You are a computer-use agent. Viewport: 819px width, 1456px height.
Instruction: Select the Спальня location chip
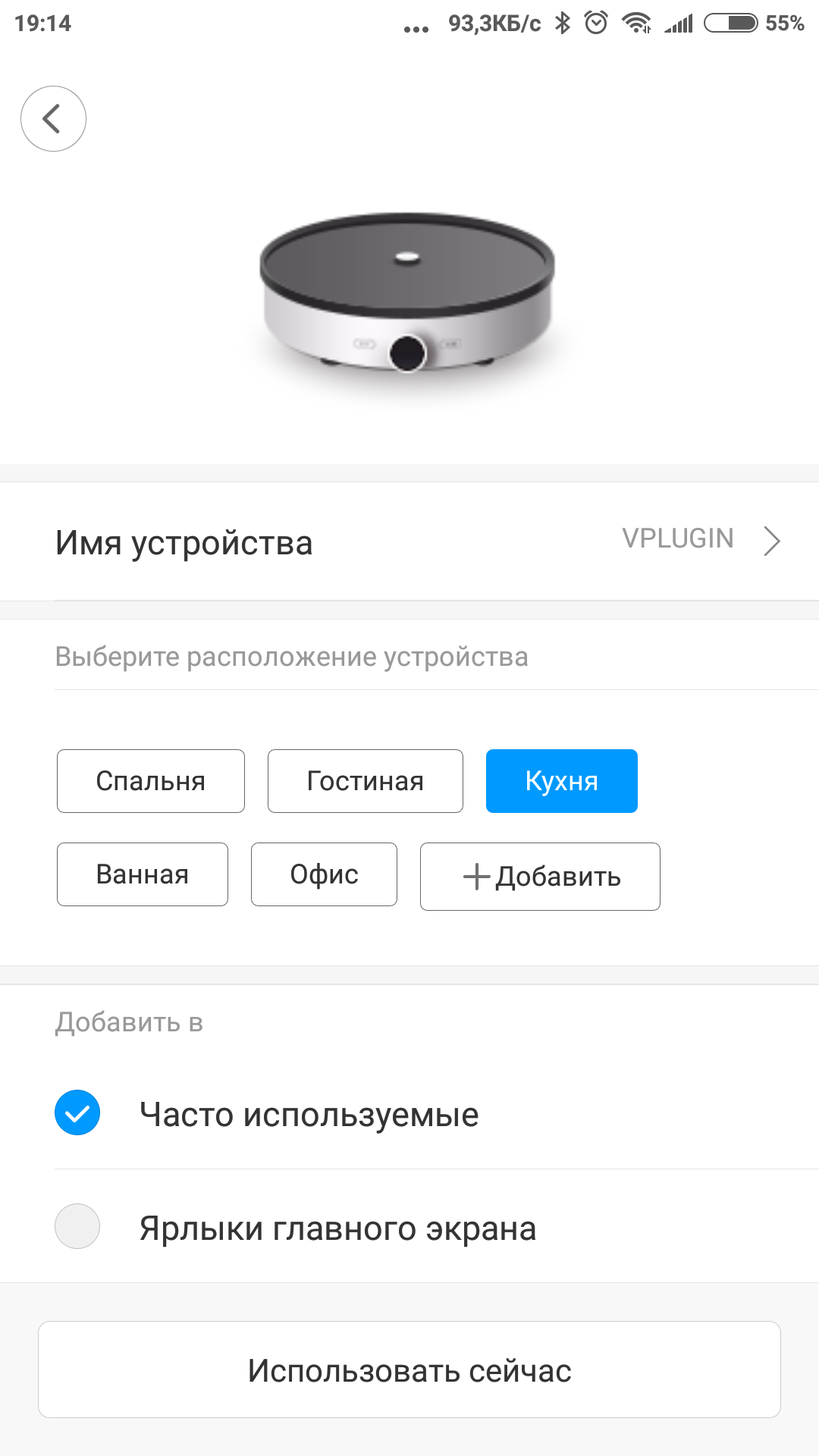click(150, 781)
